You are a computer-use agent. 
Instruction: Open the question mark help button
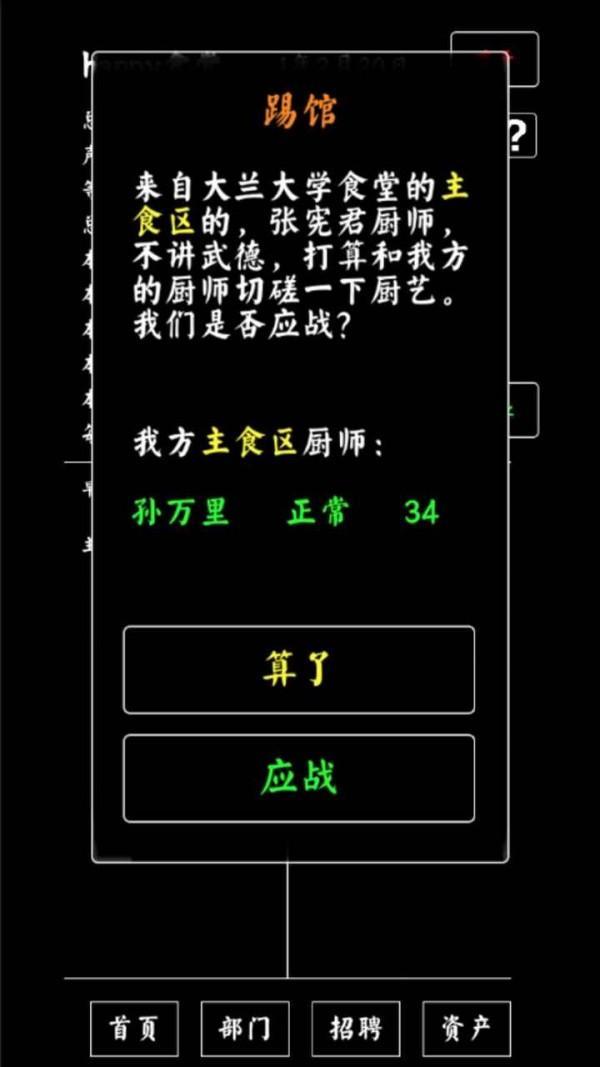(520, 135)
